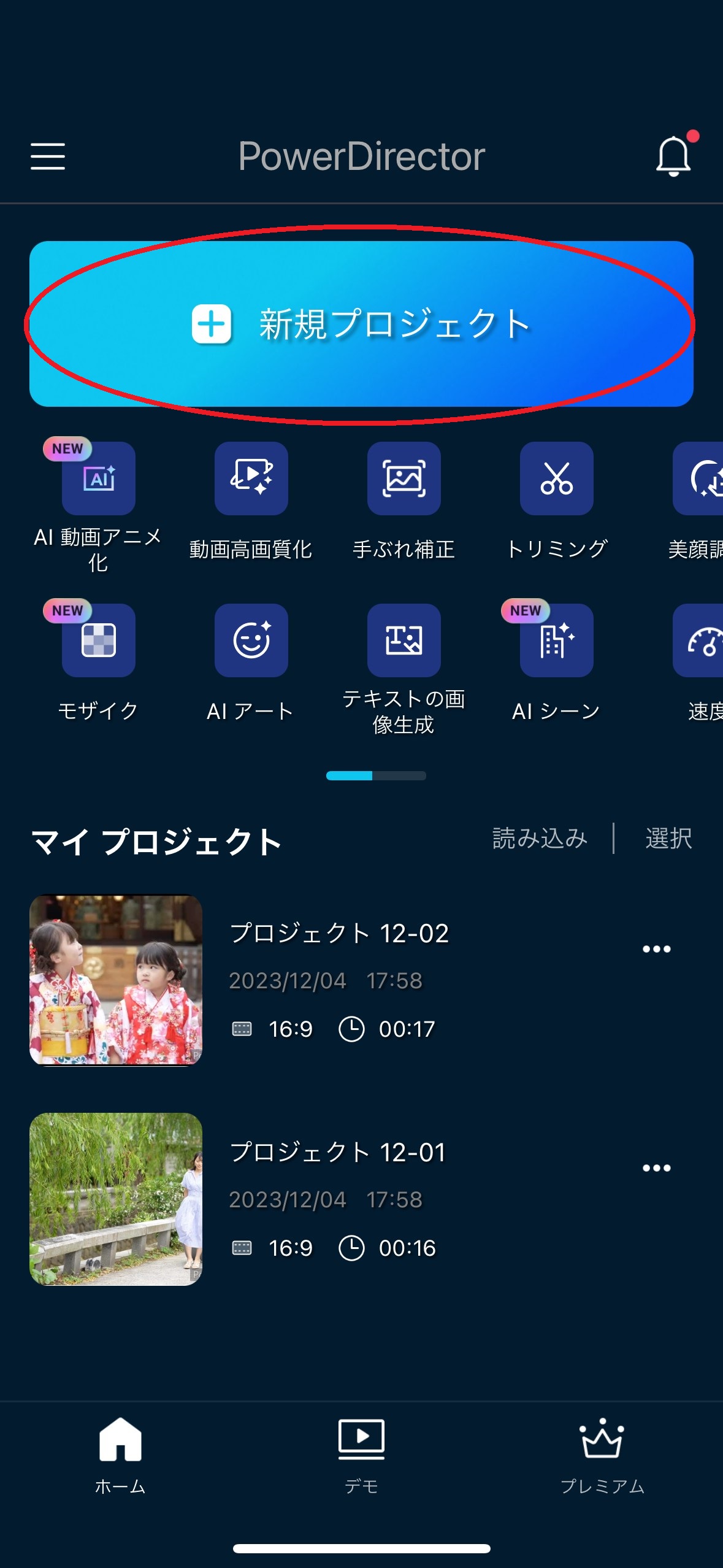Switch to the プレミアム tab
The width and height of the screenshot is (723, 1568).
click(x=602, y=1455)
